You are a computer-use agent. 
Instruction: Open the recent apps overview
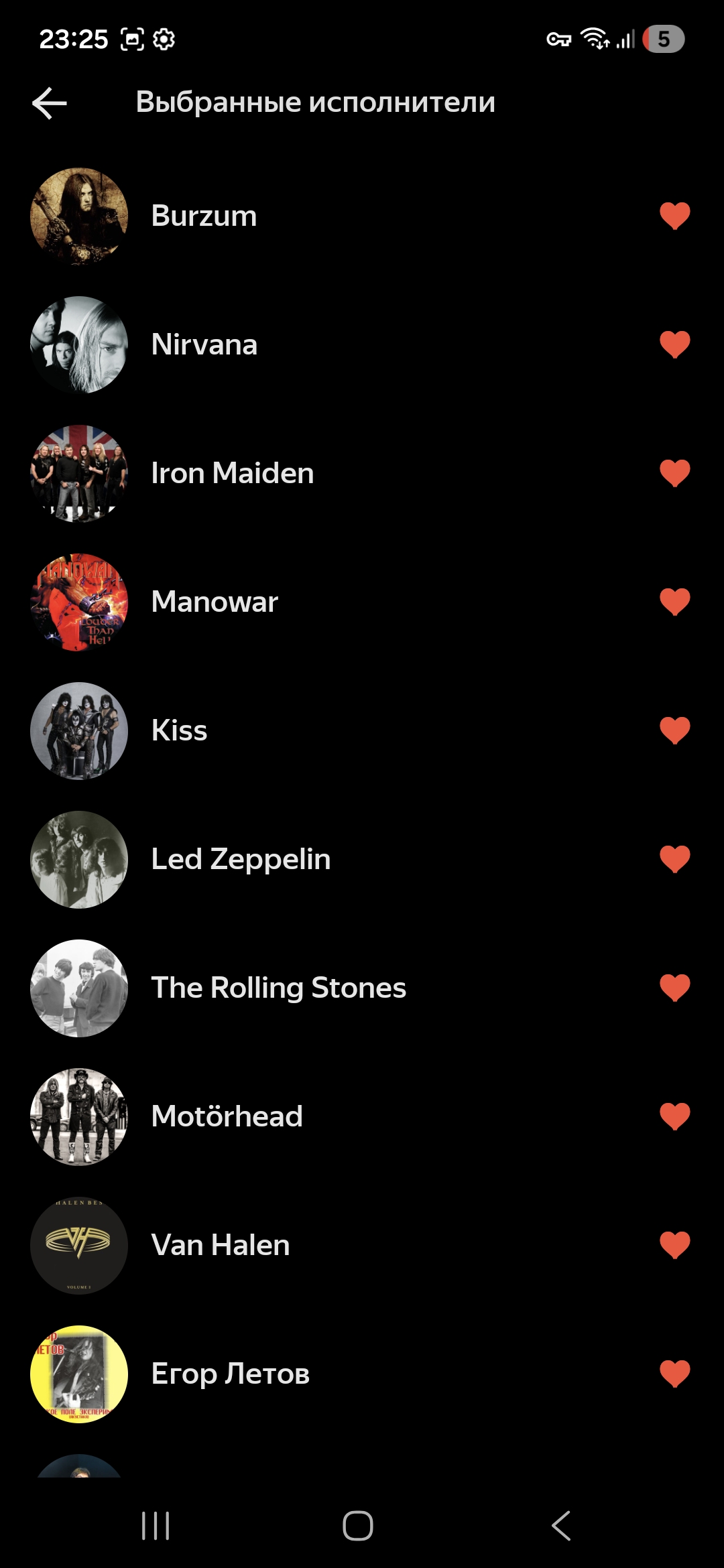tap(156, 1526)
